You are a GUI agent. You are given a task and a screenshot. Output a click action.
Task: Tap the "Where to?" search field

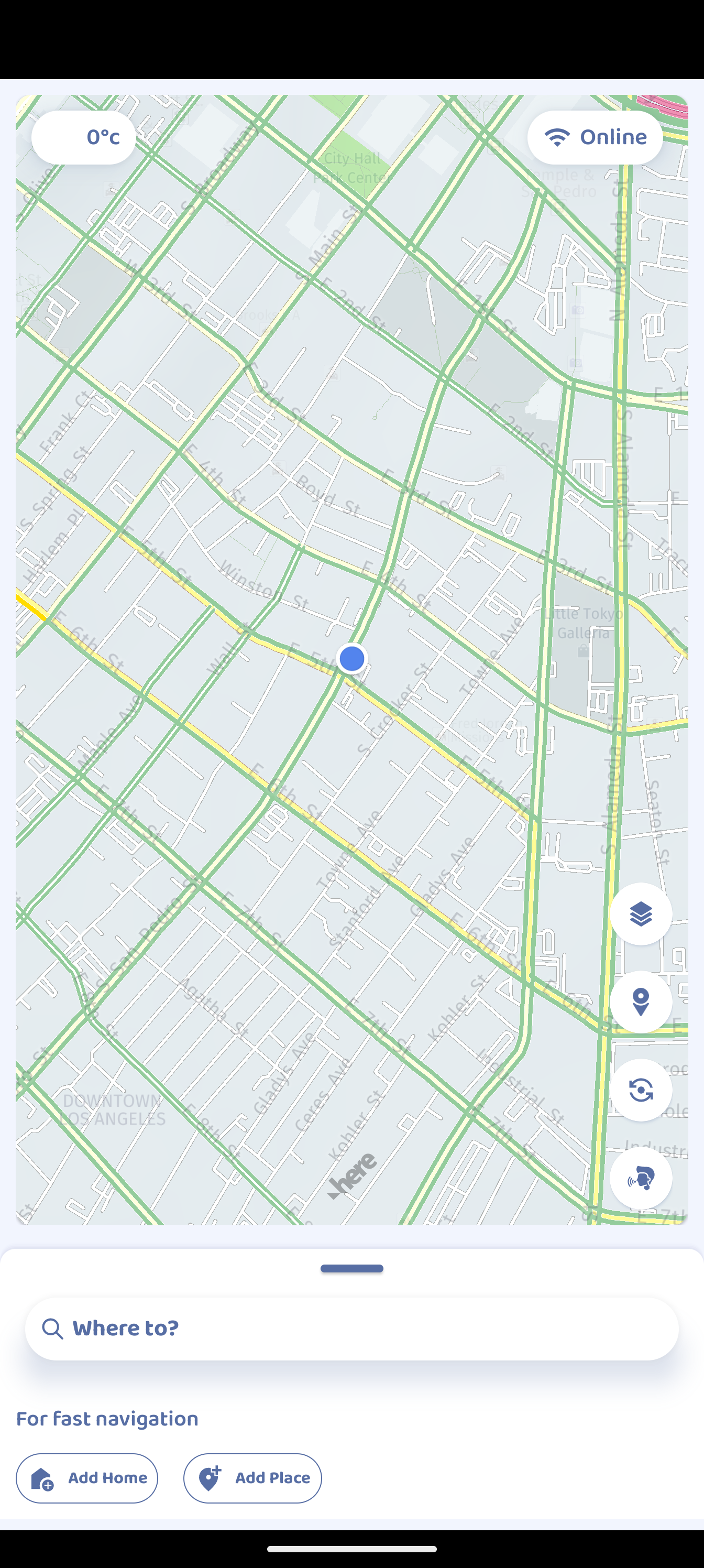pos(351,1329)
